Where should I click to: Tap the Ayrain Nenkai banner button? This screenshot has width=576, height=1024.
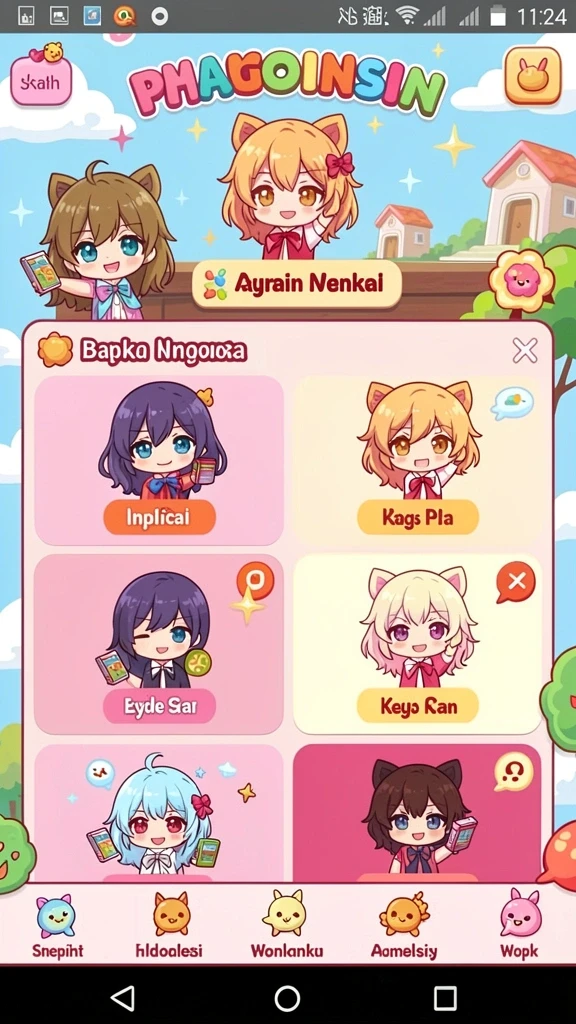click(297, 283)
